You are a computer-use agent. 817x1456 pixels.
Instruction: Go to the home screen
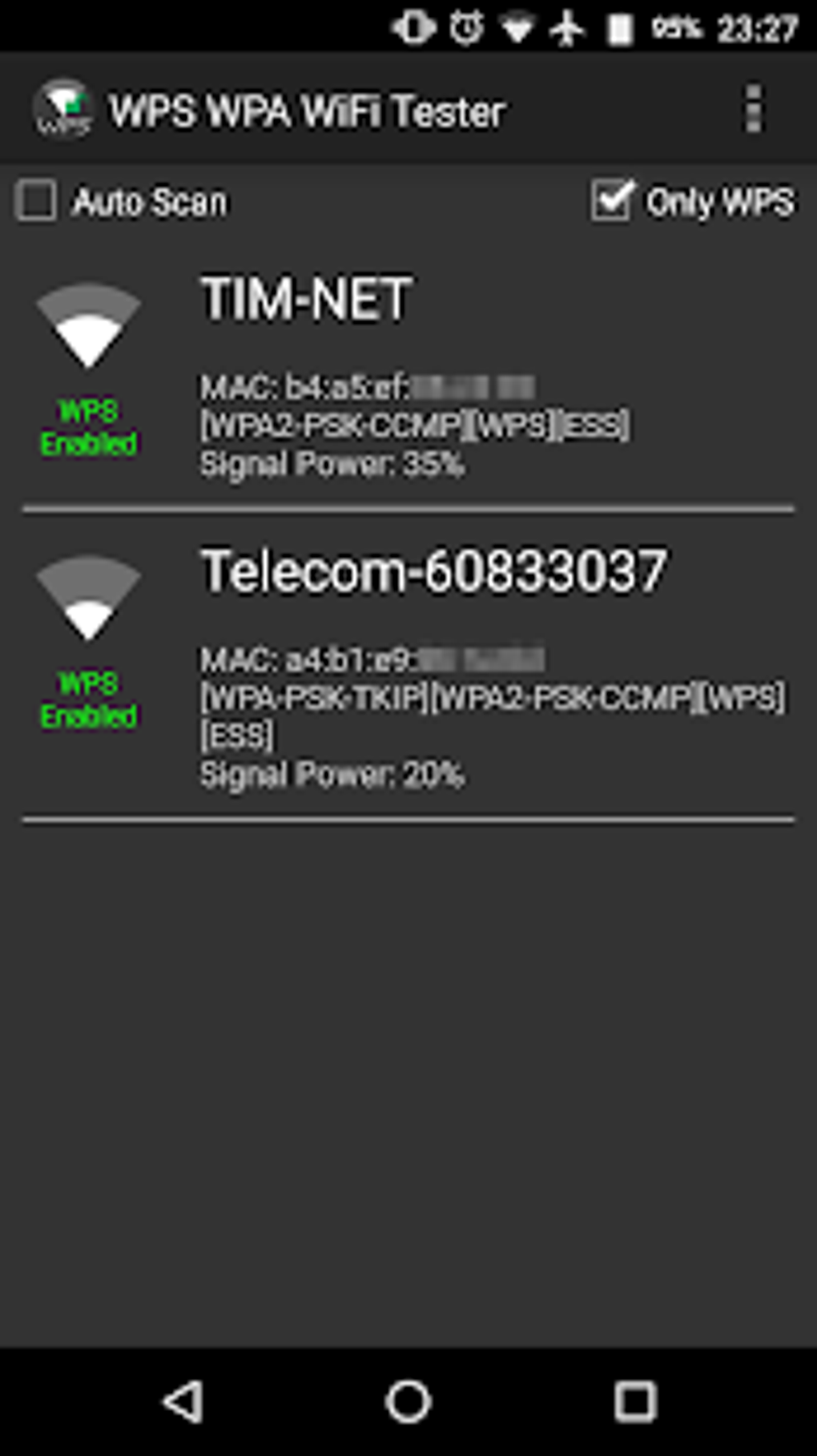(408, 1402)
